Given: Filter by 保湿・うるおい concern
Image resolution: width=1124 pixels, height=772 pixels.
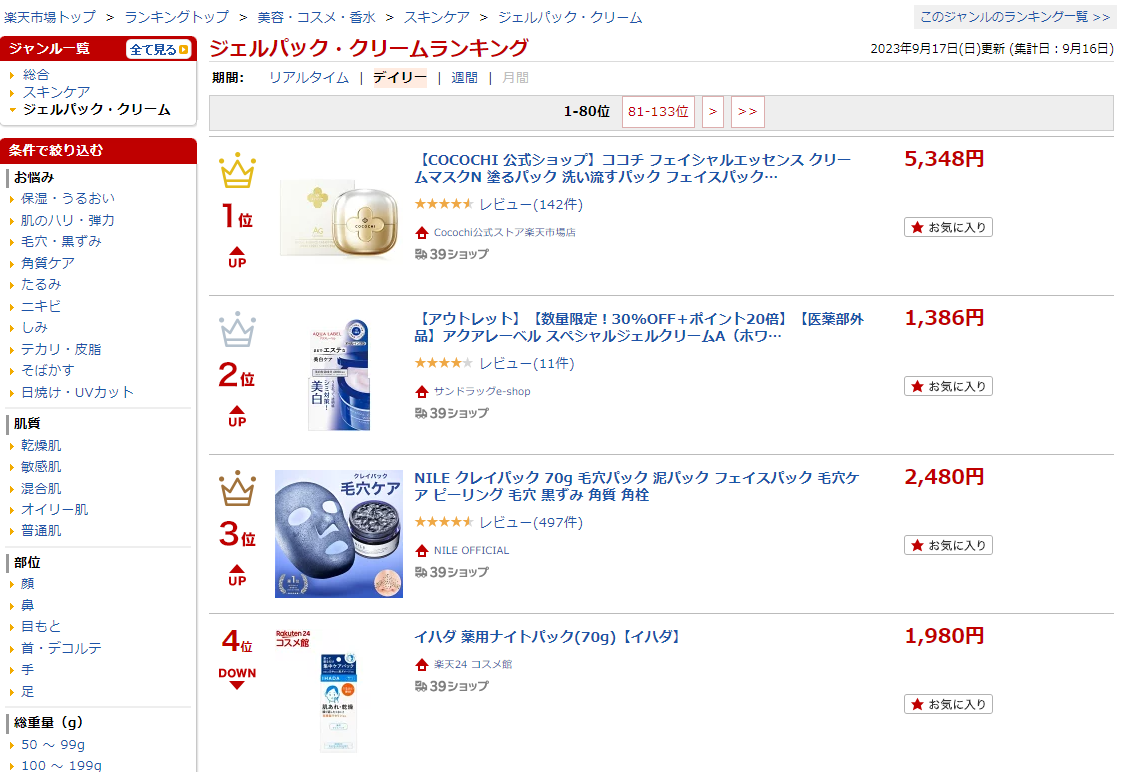Looking at the screenshot, I should (x=68, y=199).
